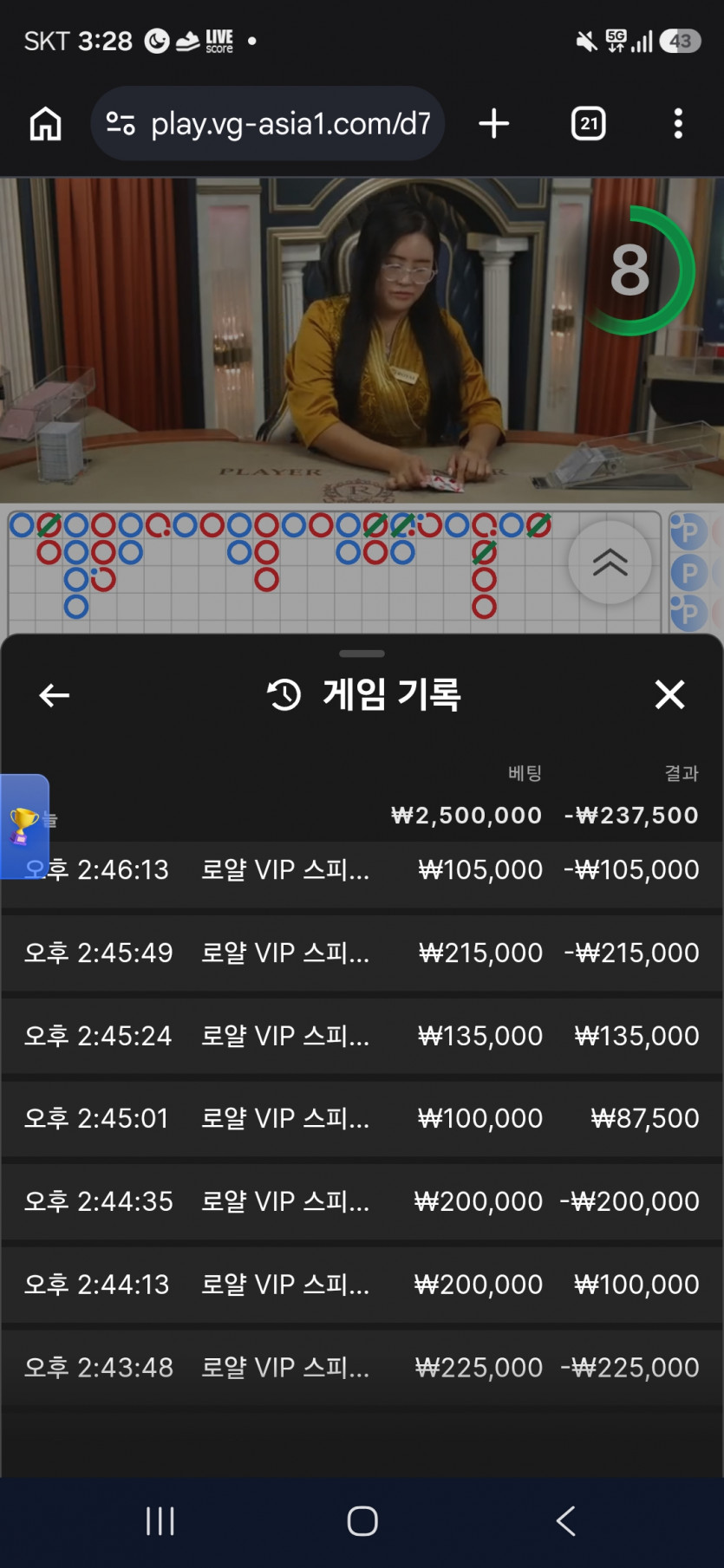724x1568 pixels.
Task: Expand the roadmap with the double-chevron button
Action: pyautogui.click(x=610, y=563)
